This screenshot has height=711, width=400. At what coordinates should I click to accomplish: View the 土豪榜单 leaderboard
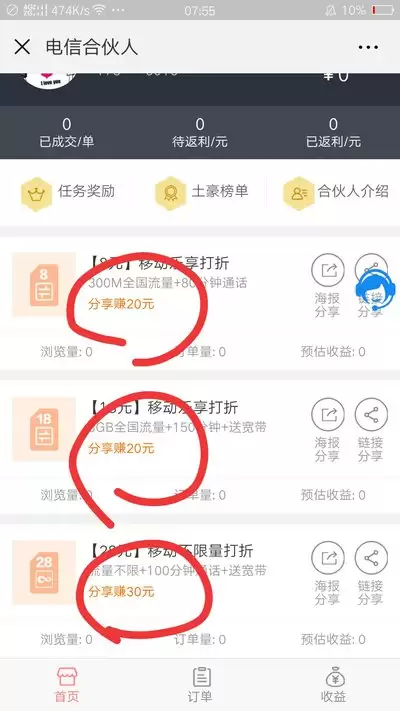point(201,193)
